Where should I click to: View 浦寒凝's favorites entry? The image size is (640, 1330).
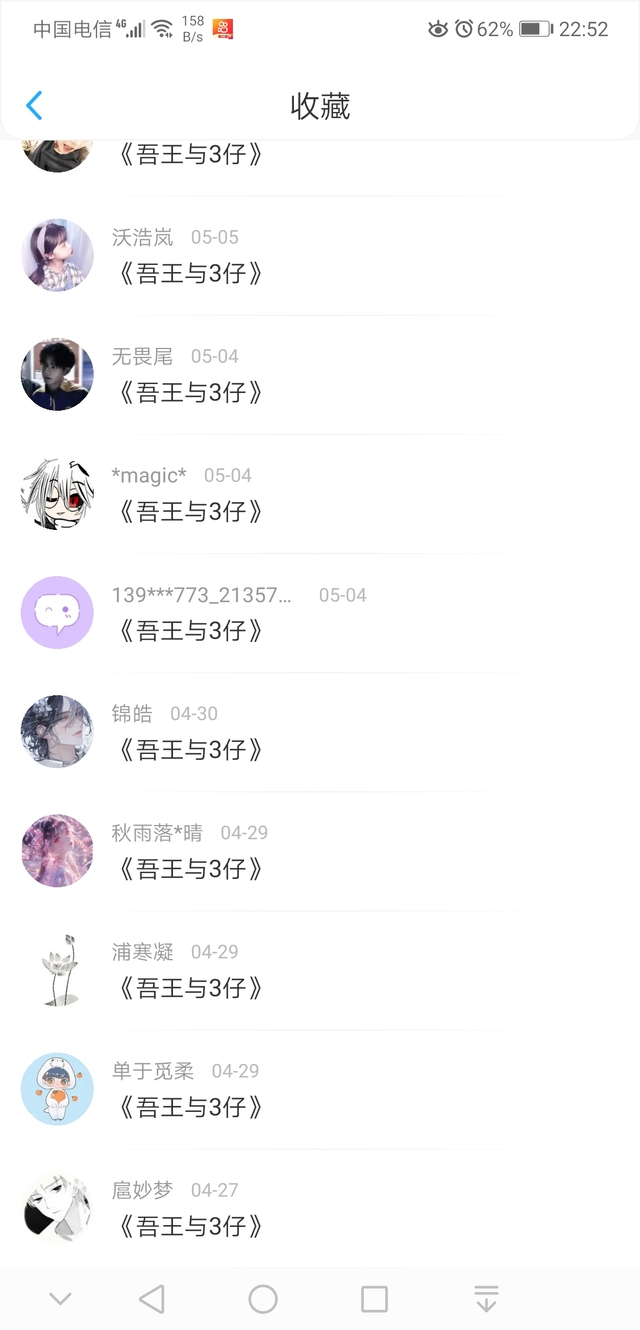pos(190,987)
